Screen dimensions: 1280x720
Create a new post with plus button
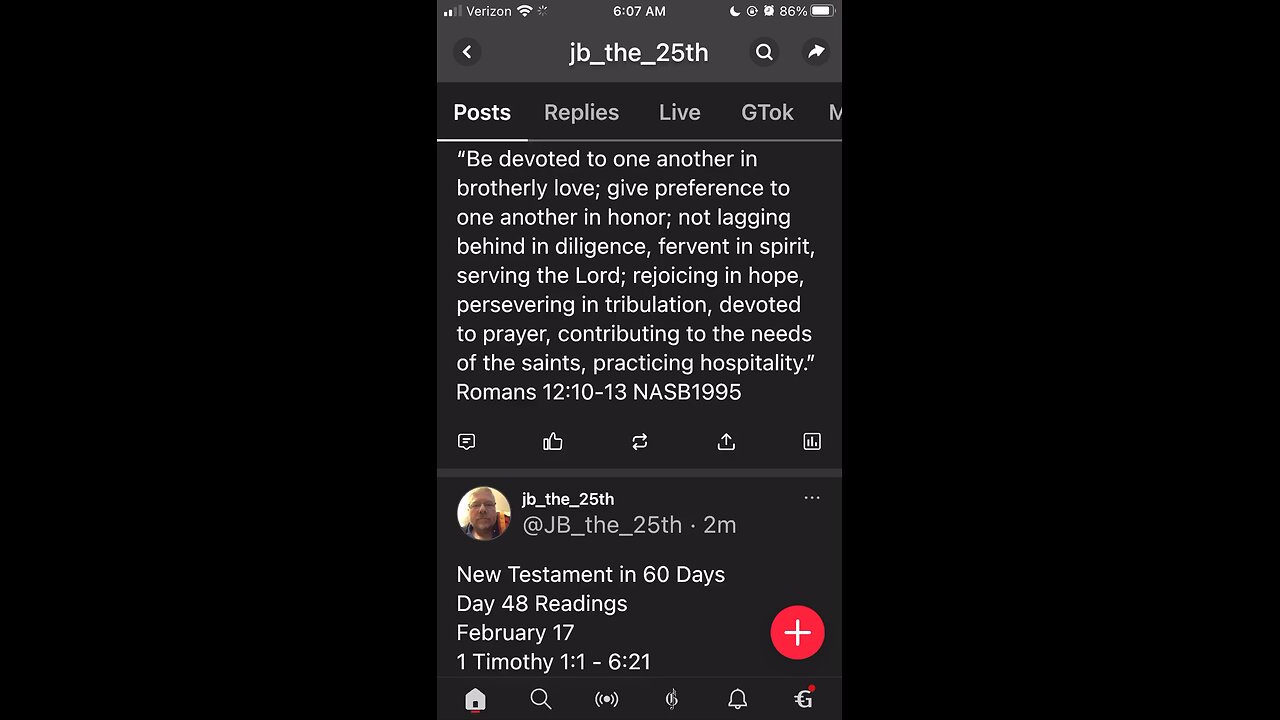coord(797,632)
